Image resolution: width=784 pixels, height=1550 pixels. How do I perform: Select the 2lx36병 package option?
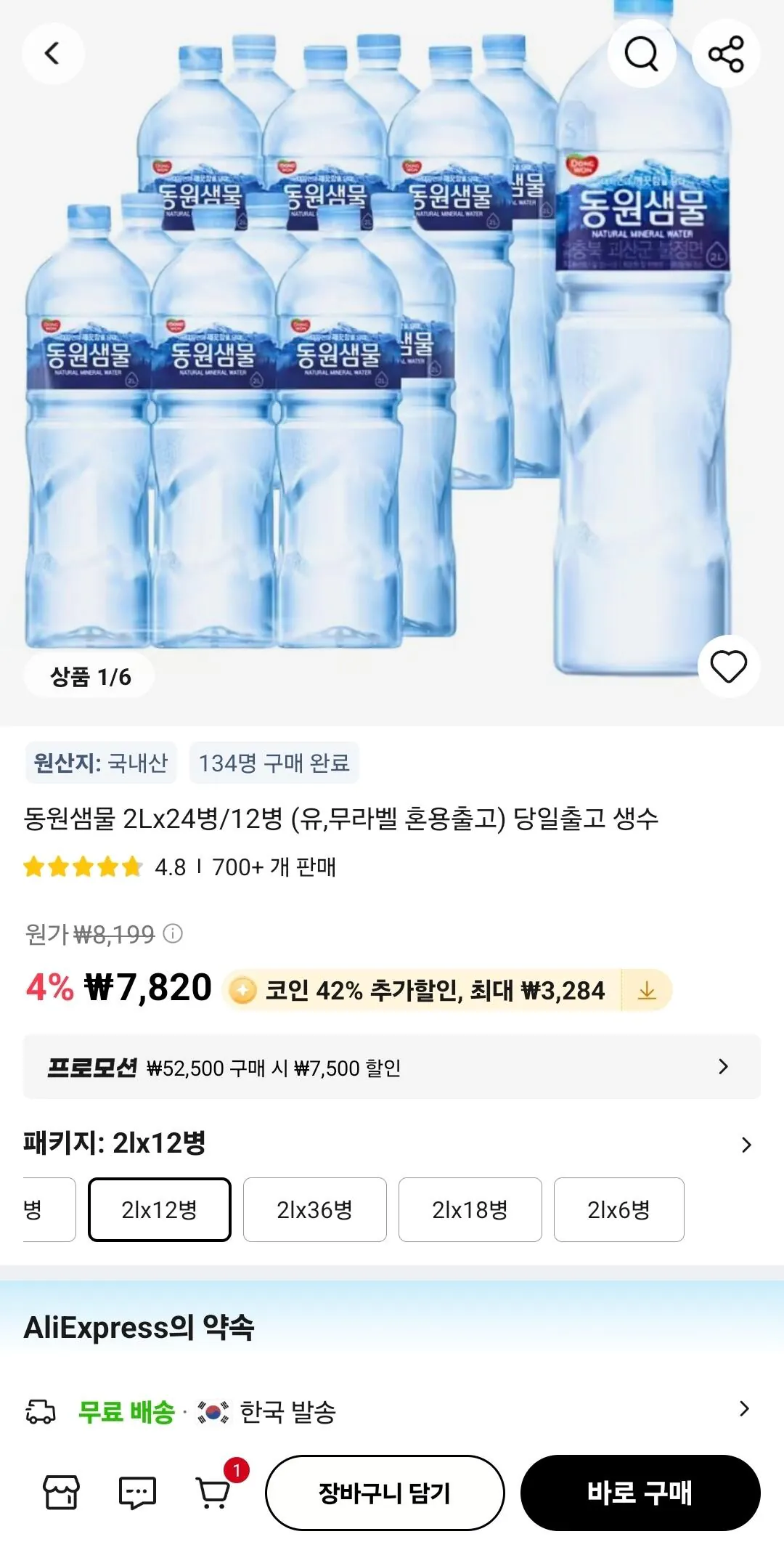314,1210
